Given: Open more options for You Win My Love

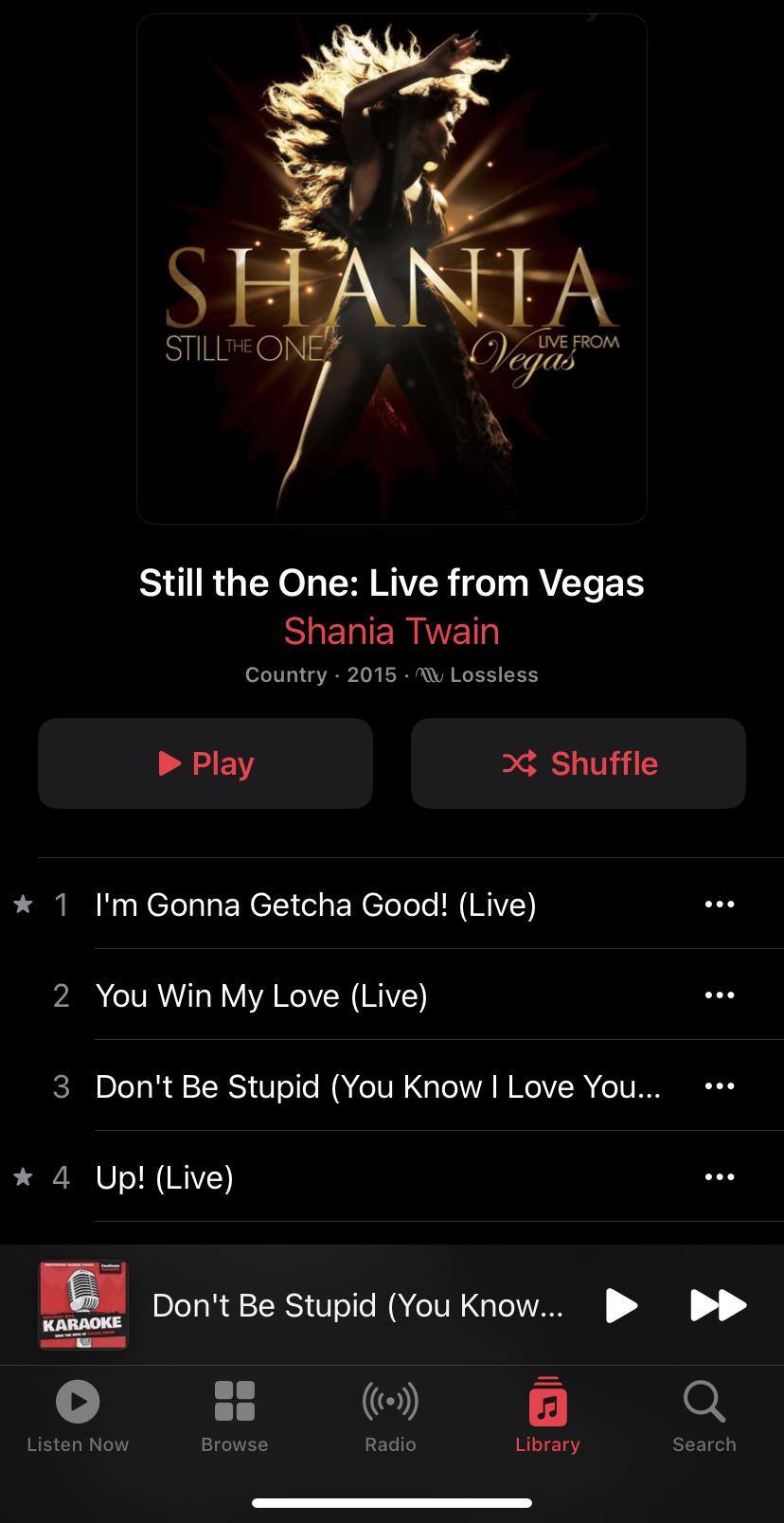Looking at the screenshot, I should coord(720,995).
